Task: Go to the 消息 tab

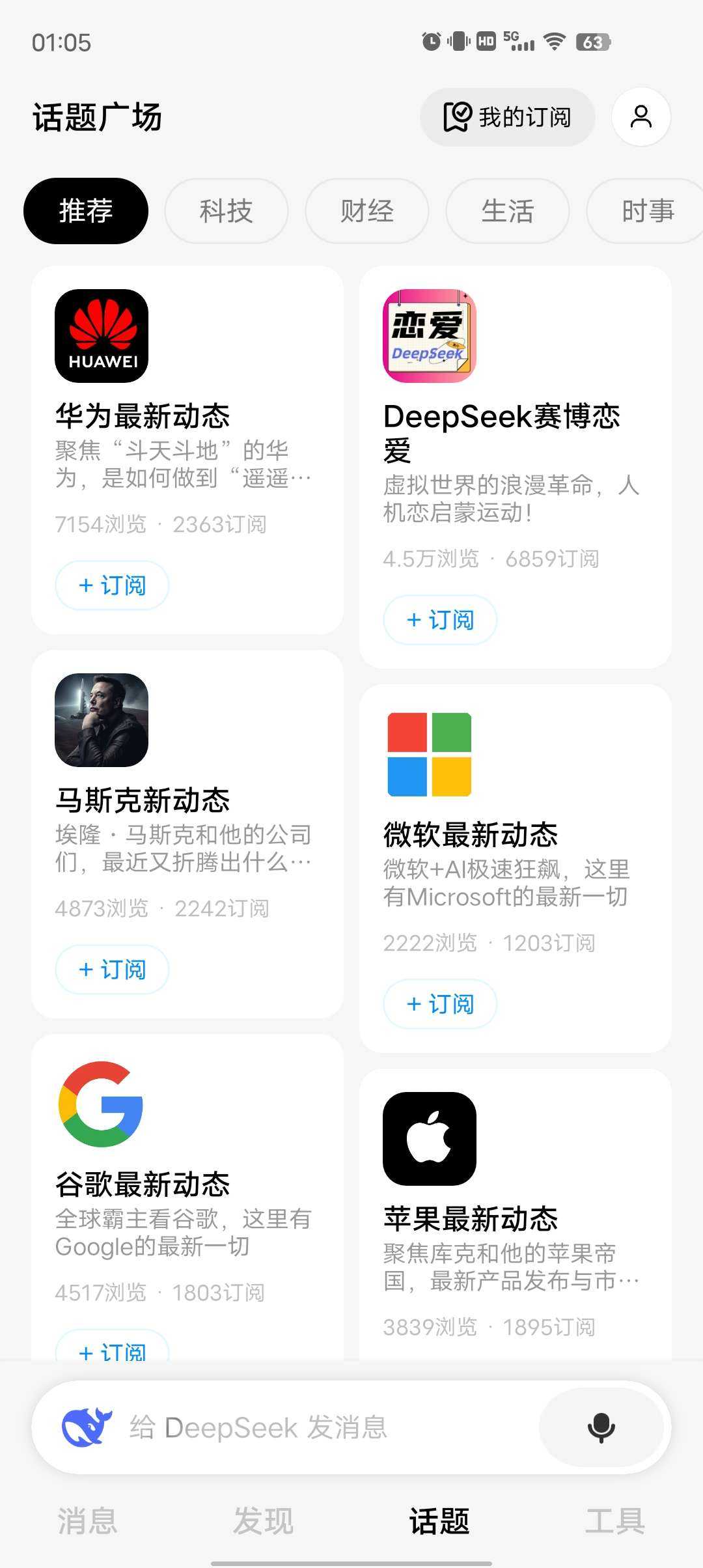Action: (87, 1521)
